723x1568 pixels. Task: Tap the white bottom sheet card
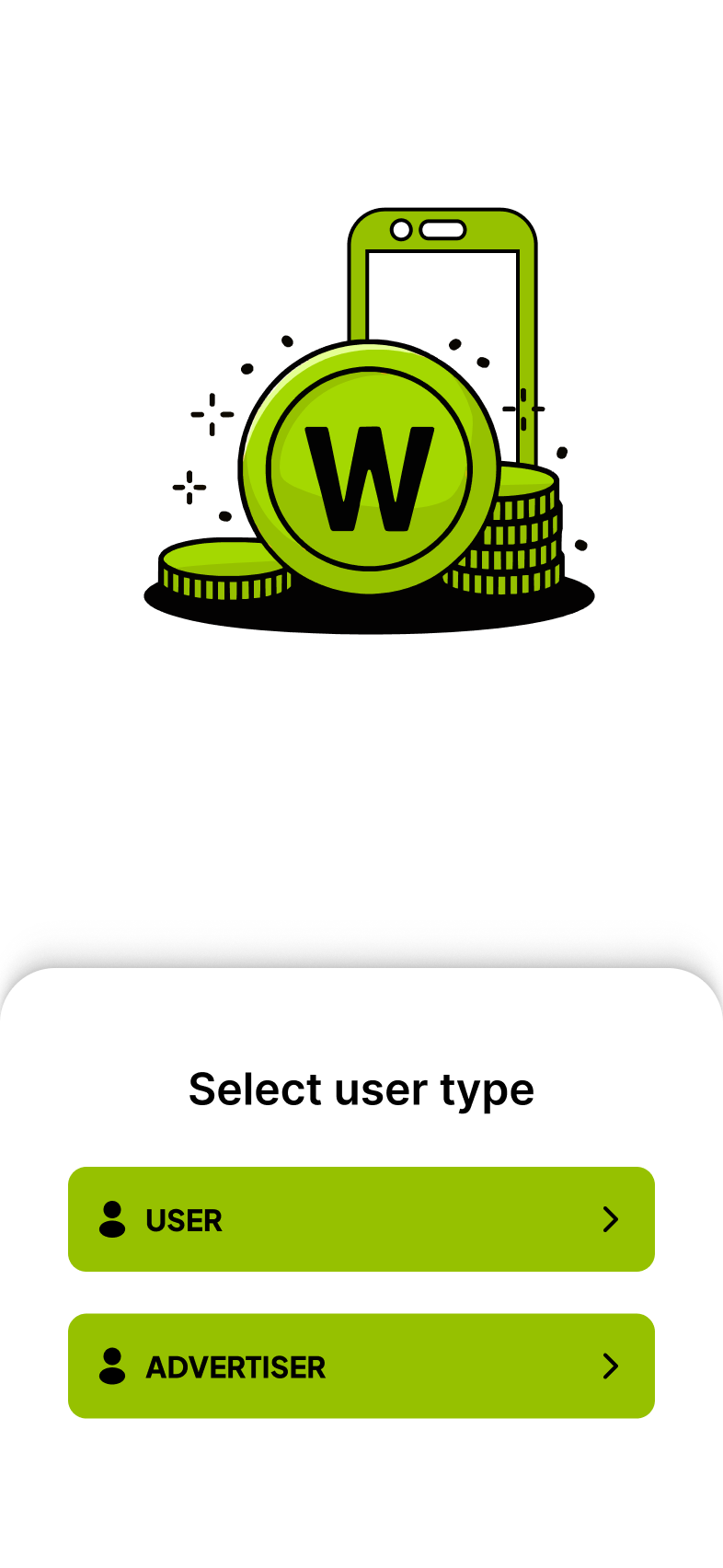click(x=361, y=1482)
